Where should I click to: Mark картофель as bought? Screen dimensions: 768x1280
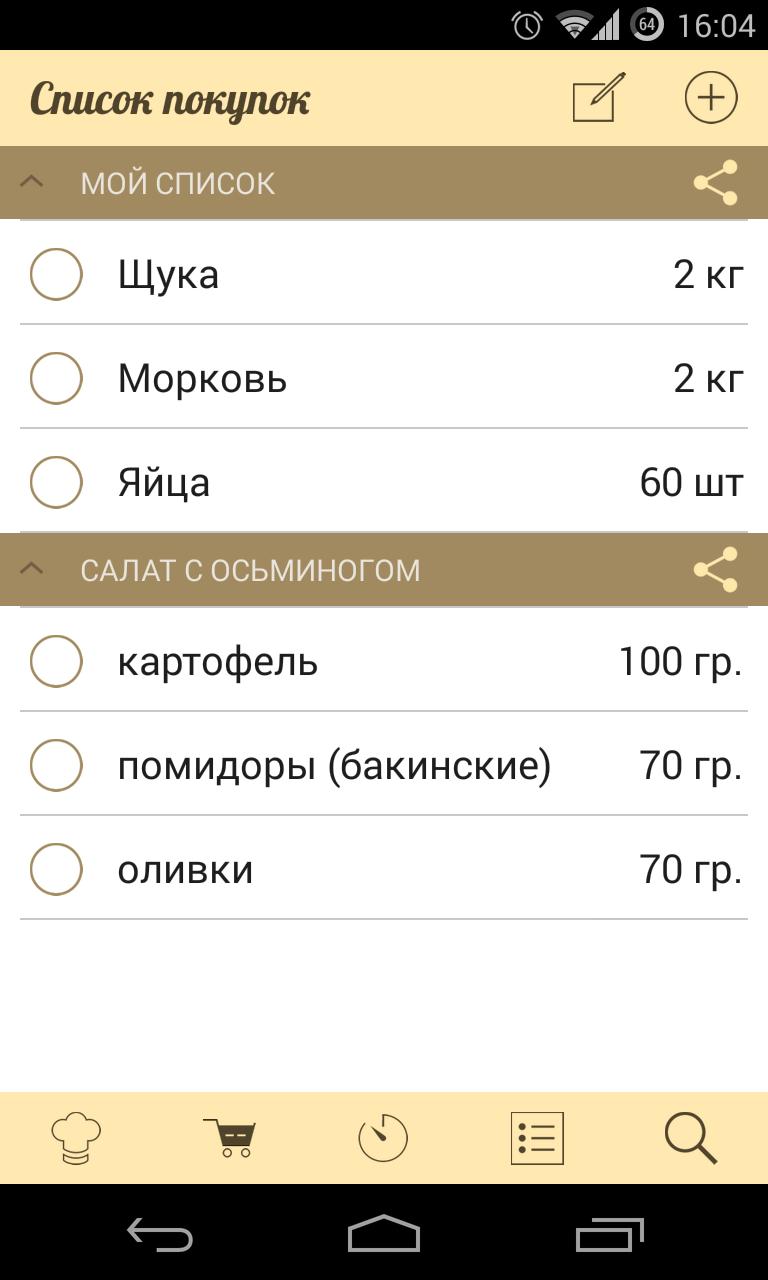56,661
